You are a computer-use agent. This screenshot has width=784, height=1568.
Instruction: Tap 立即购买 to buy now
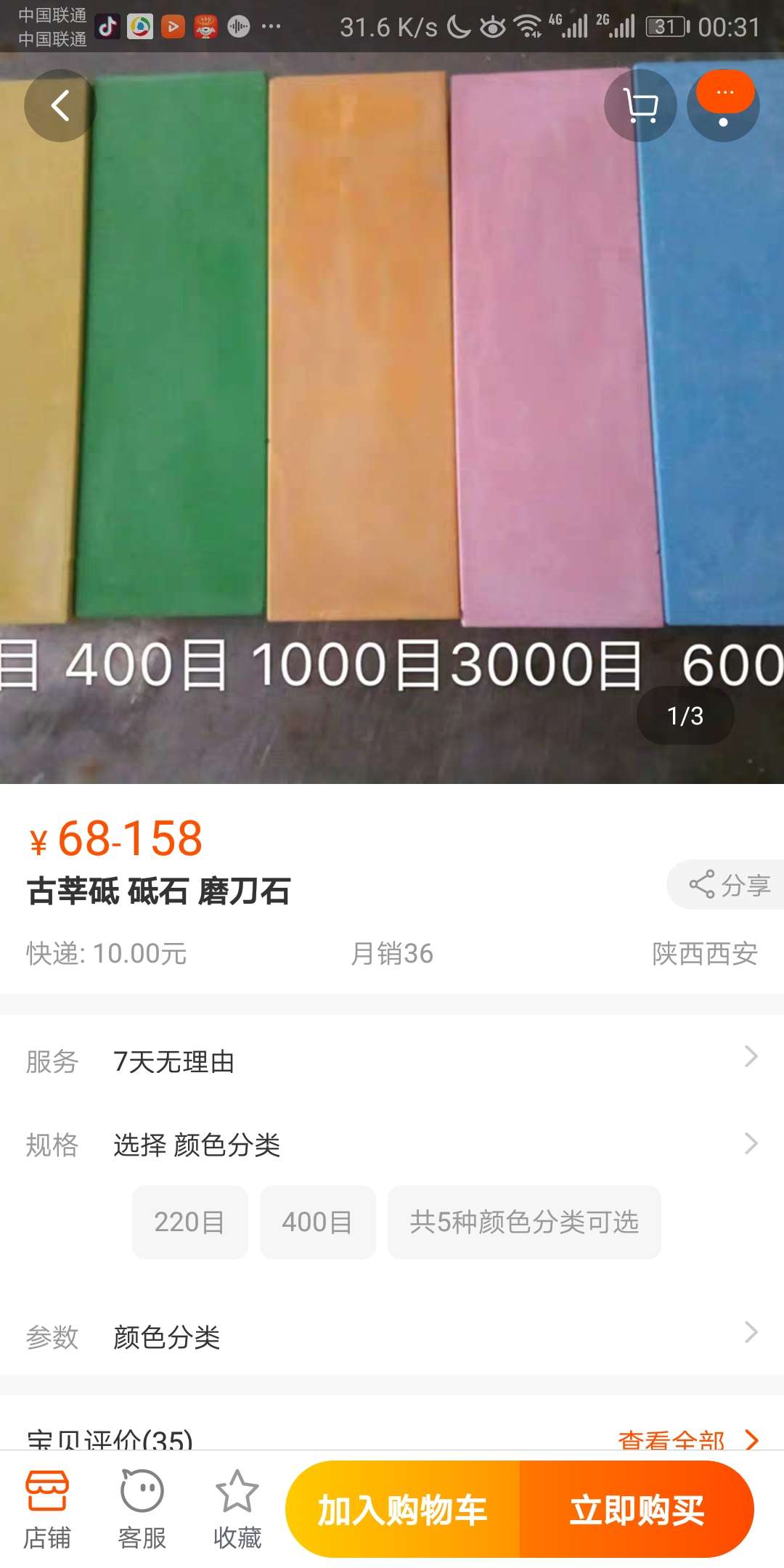[x=637, y=1510]
